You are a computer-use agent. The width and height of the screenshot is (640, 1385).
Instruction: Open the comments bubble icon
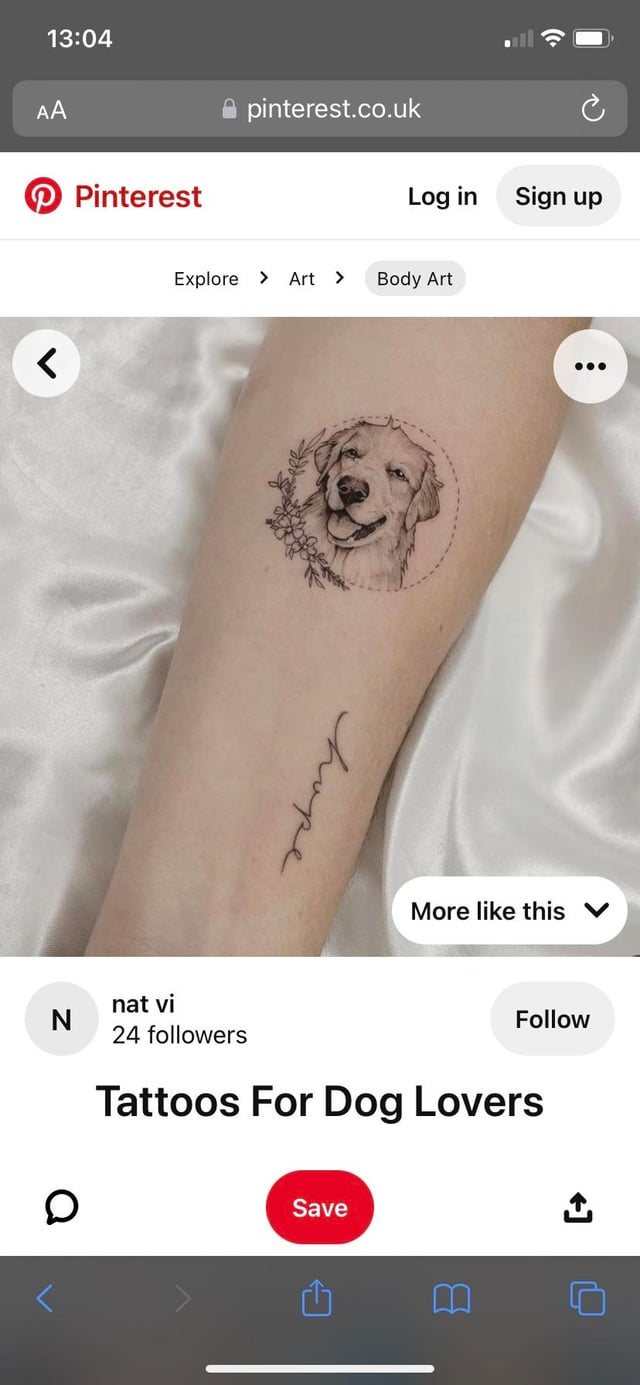(62, 1208)
